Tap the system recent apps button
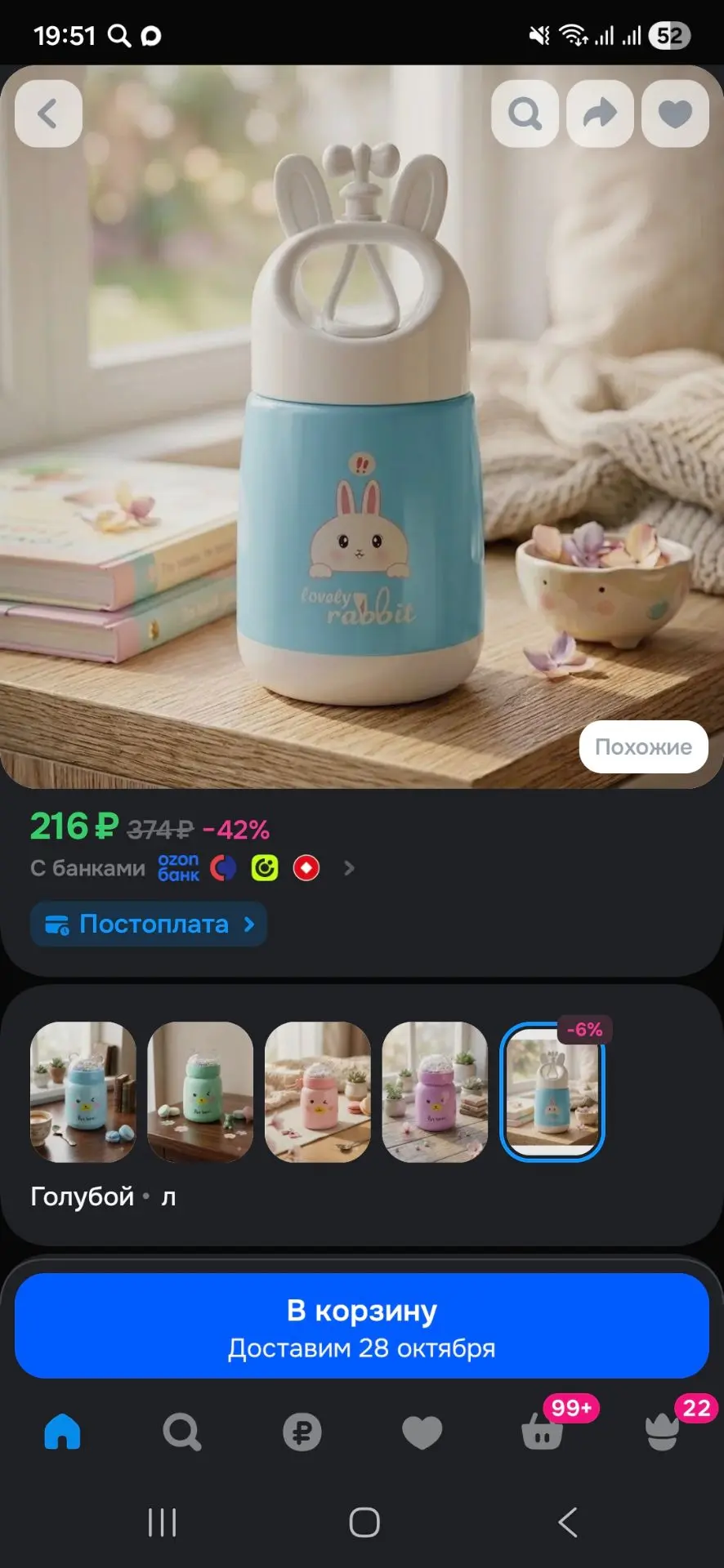 click(162, 1523)
